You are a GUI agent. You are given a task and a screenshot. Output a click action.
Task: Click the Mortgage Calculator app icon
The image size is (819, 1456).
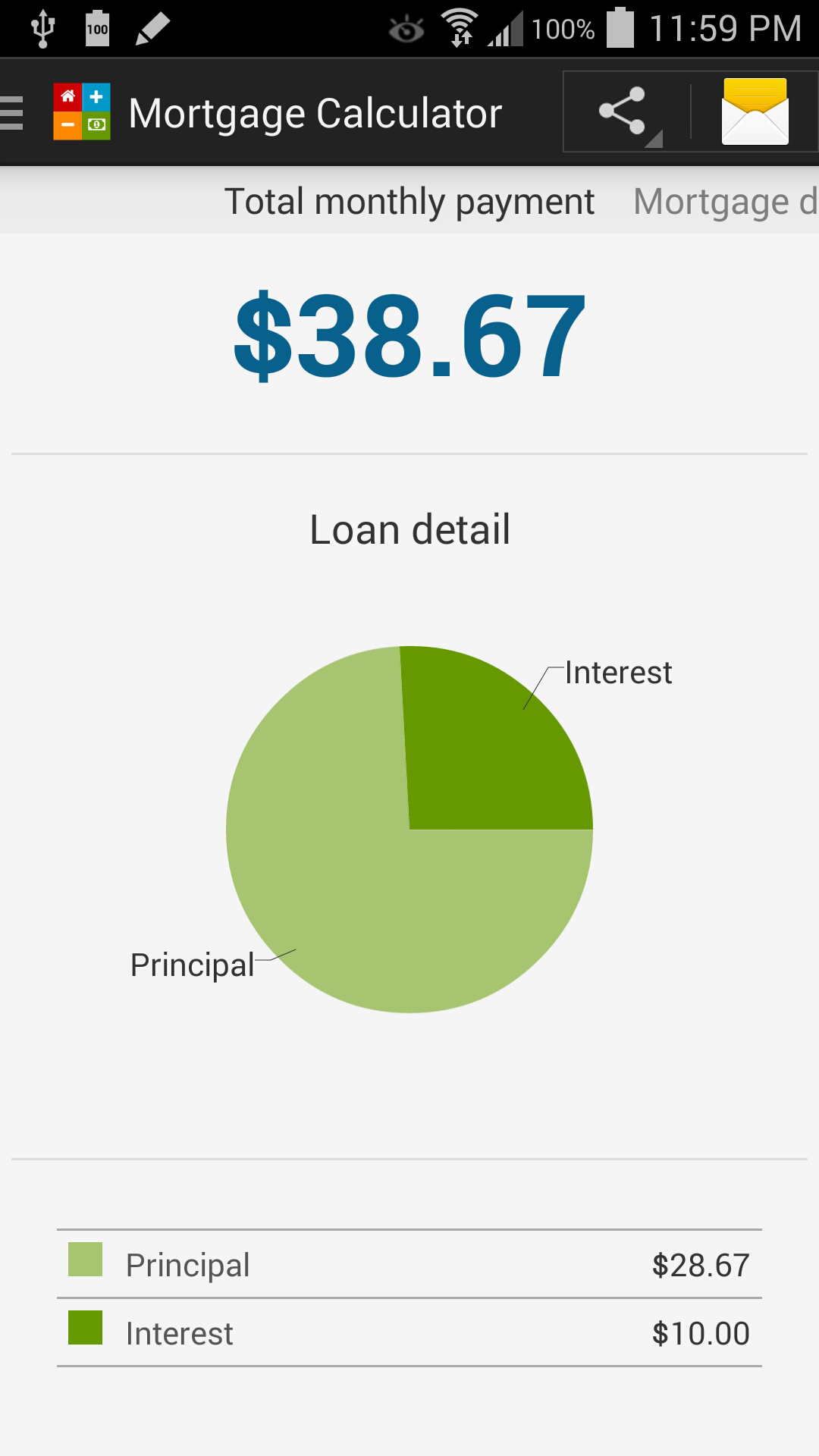pyautogui.click(x=83, y=111)
